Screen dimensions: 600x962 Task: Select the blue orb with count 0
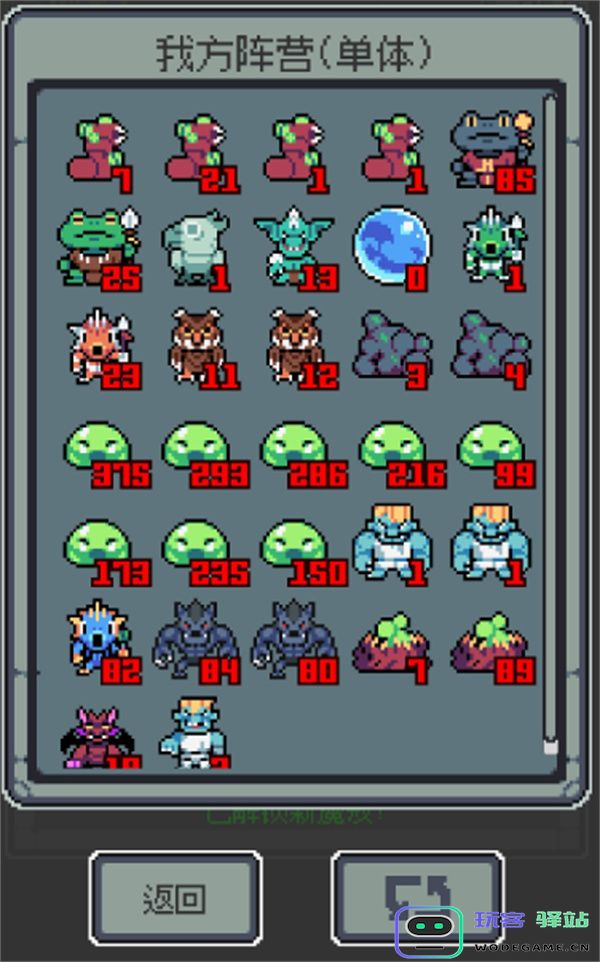(x=393, y=247)
